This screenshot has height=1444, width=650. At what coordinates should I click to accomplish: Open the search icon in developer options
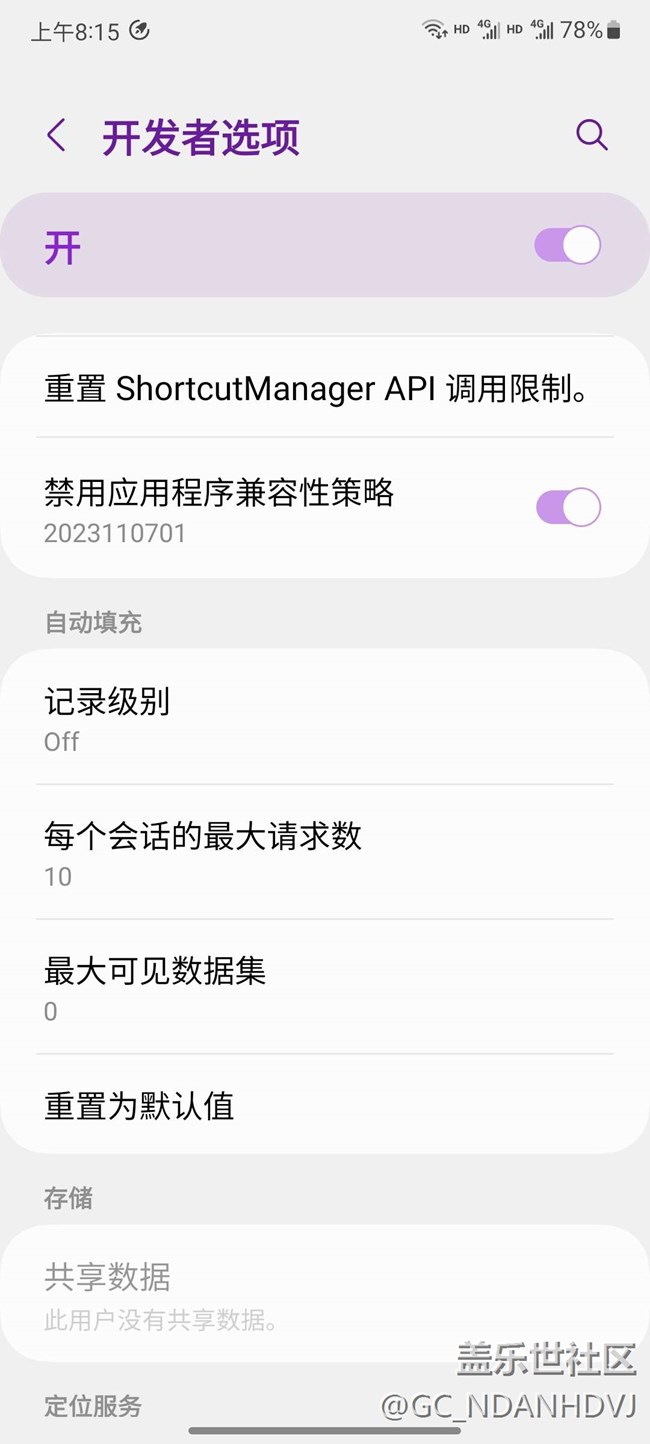[591, 135]
